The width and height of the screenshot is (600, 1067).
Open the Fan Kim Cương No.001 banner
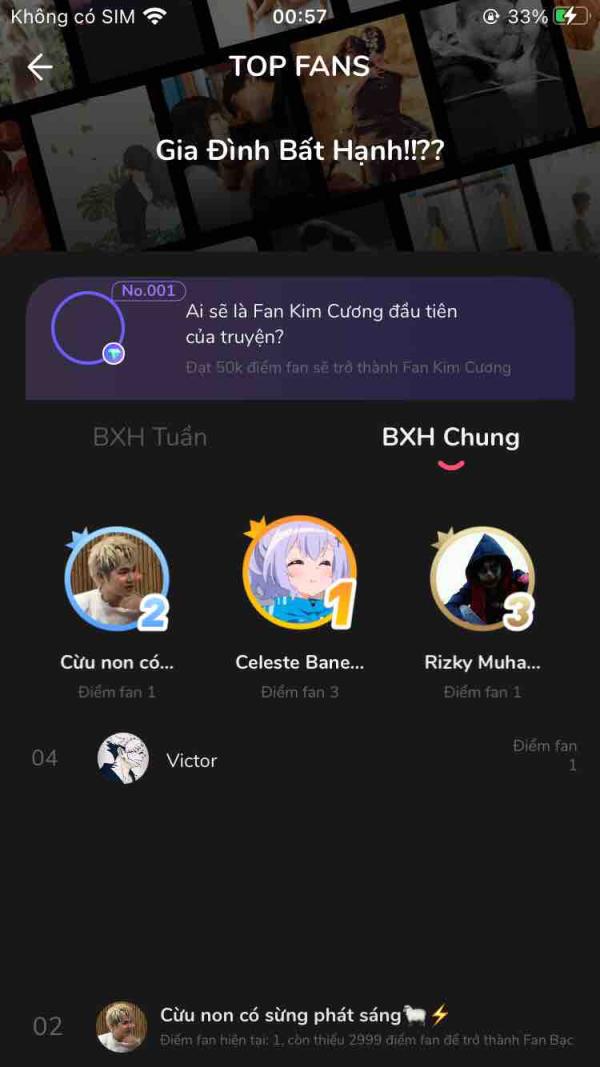click(x=300, y=339)
